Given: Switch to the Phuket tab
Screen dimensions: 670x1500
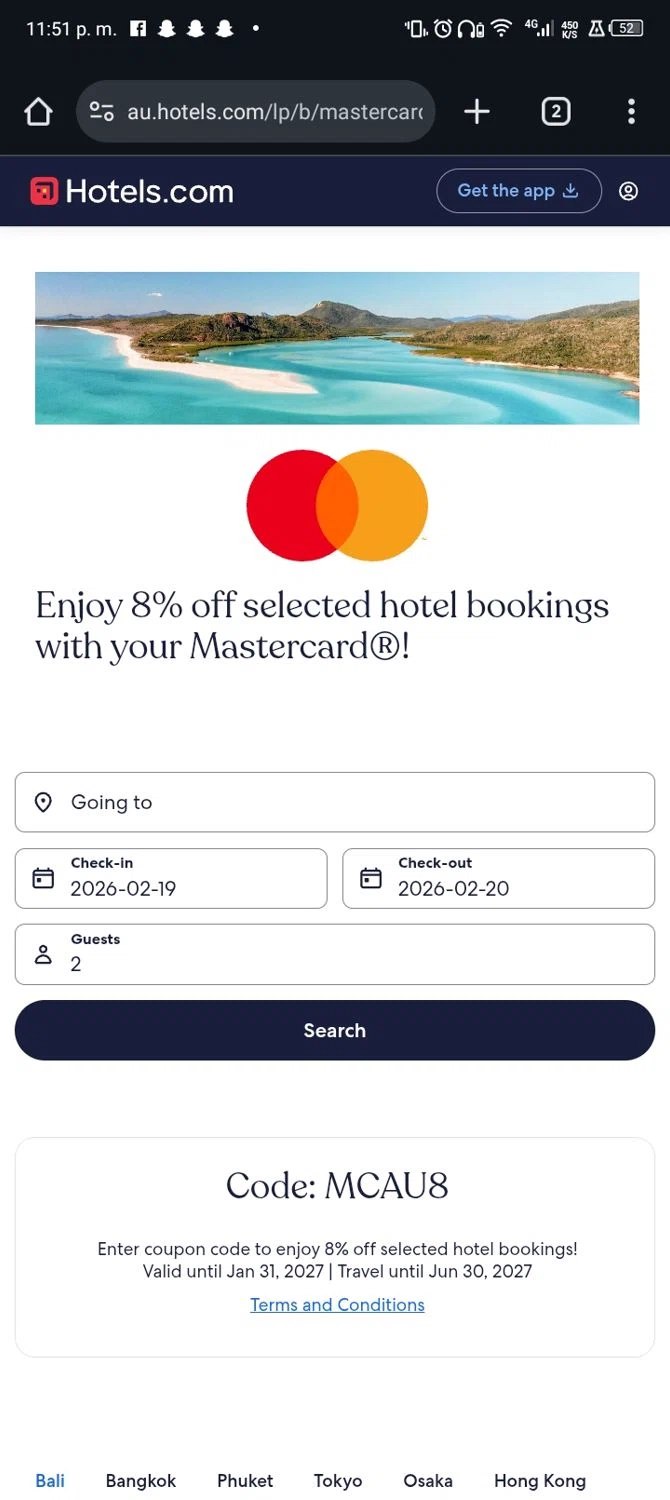Looking at the screenshot, I should click(245, 1481).
